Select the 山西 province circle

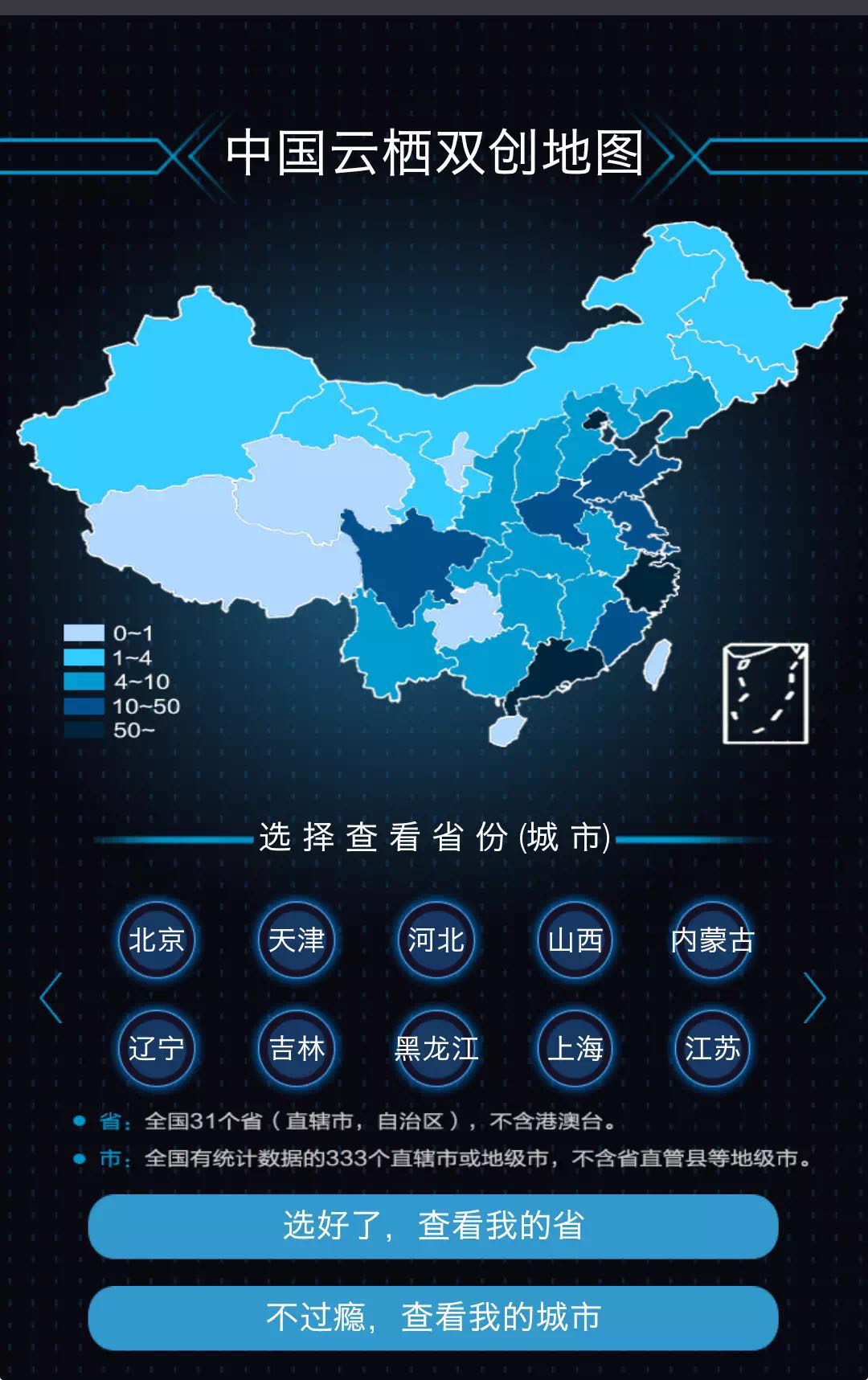[572, 940]
